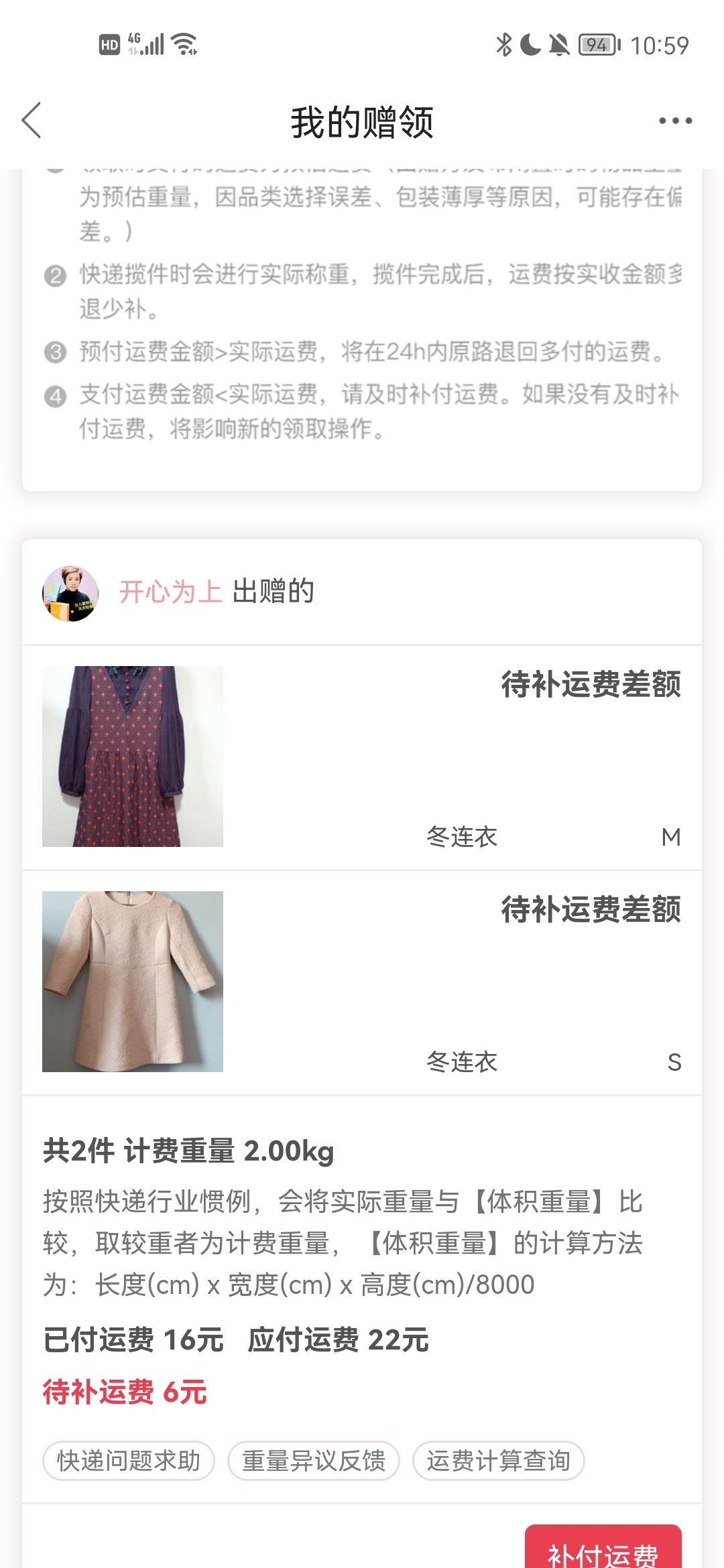The image size is (724, 1568).
Task: Tap the 快递问题求助 chip
Action: point(129,1461)
